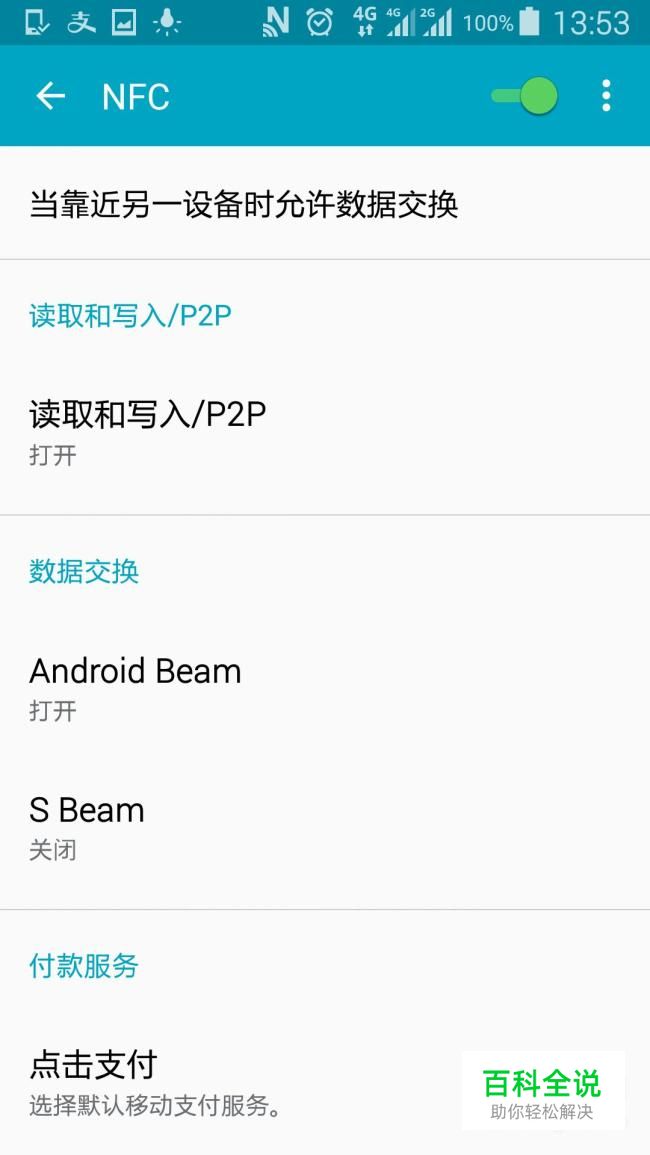
Task: Turn off the NFC switch
Action: click(x=525, y=96)
